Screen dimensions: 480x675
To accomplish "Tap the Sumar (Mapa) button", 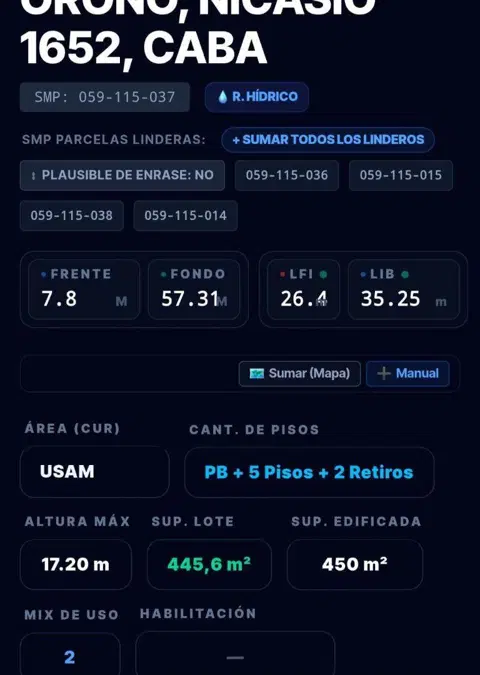I will point(300,374).
